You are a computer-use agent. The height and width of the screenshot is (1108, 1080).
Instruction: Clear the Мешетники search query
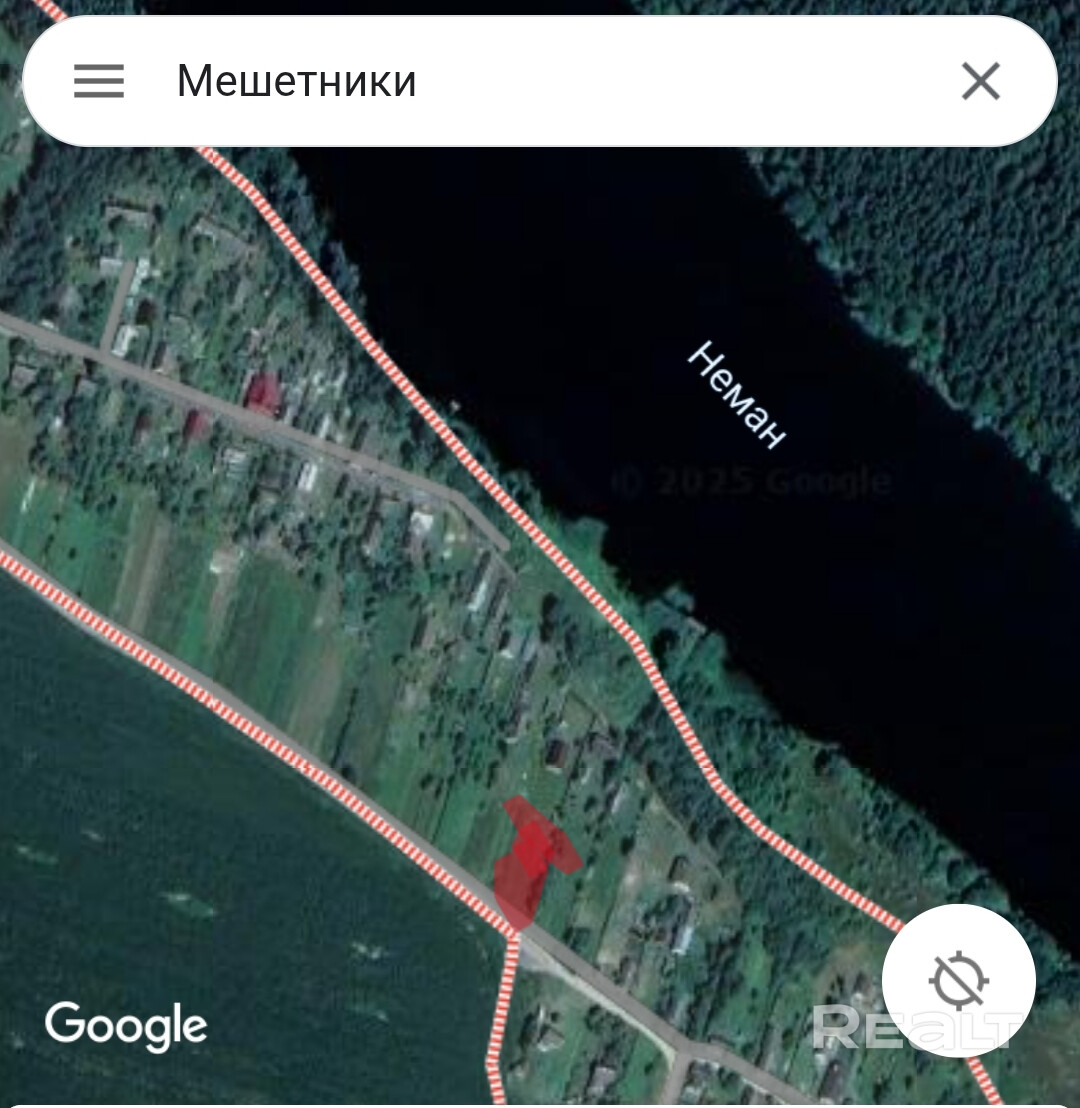[980, 81]
